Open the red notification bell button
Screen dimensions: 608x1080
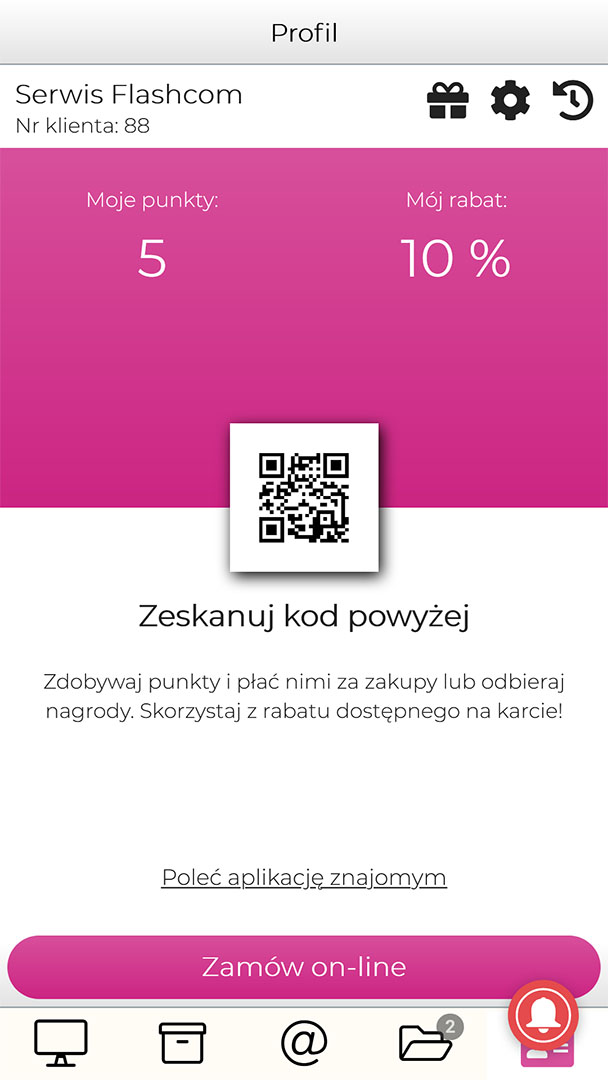tap(543, 1015)
